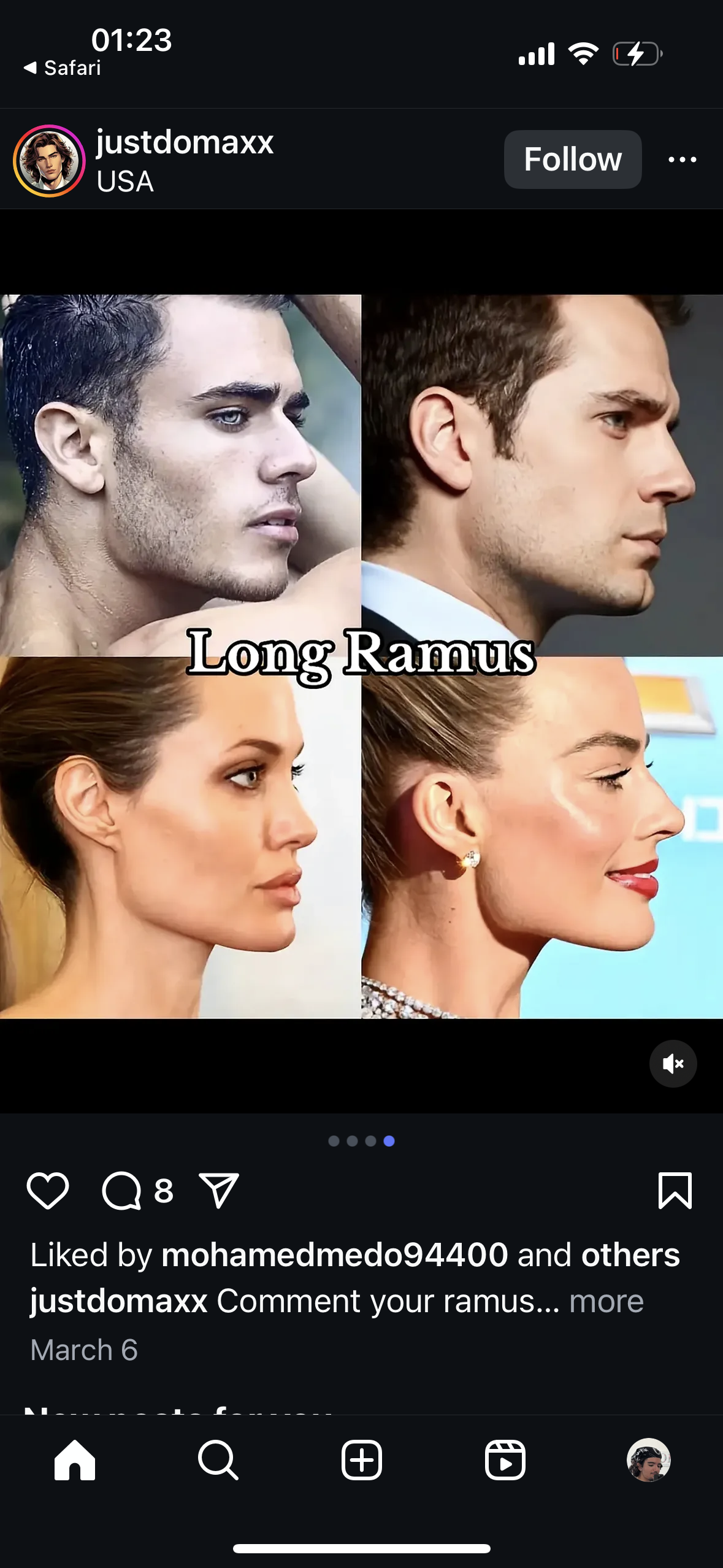The width and height of the screenshot is (723, 1568).
Task: Create a new post with plus tab
Action: pyautogui.click(x=361, y=1460)
